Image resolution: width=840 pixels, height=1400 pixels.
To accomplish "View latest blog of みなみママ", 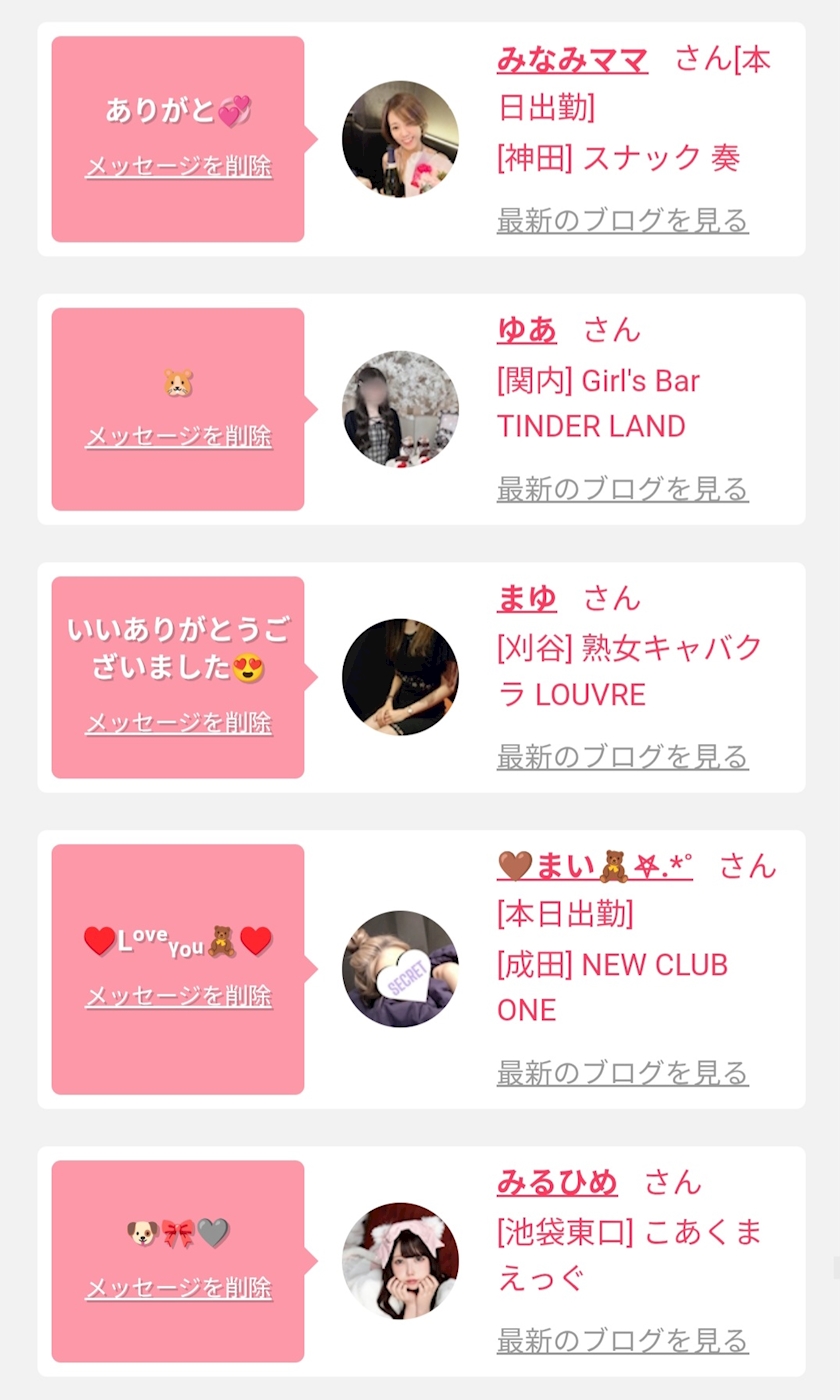I will [x=622, y=220].
